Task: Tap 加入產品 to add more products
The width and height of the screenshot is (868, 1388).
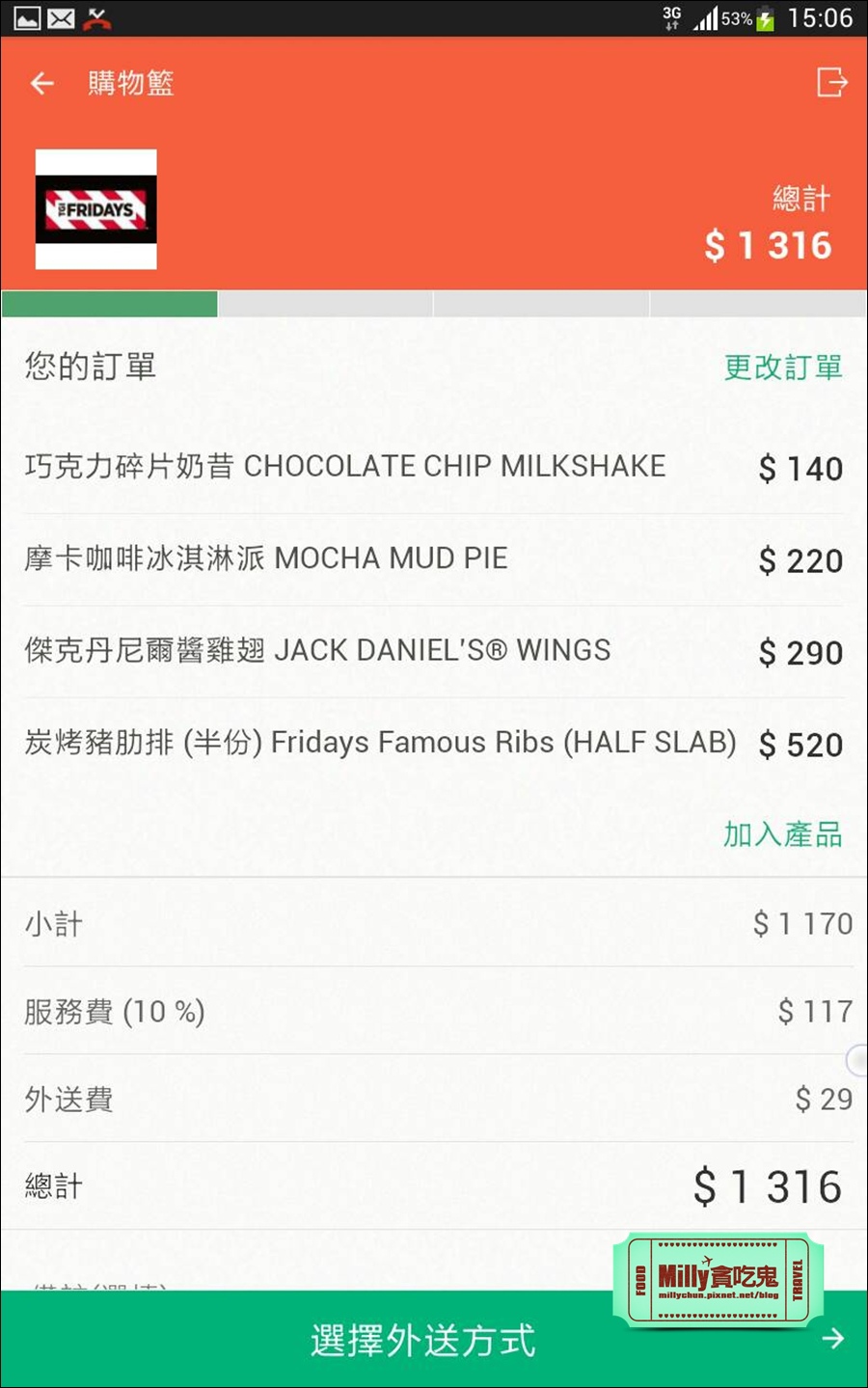Action: (x=782, y=833)
